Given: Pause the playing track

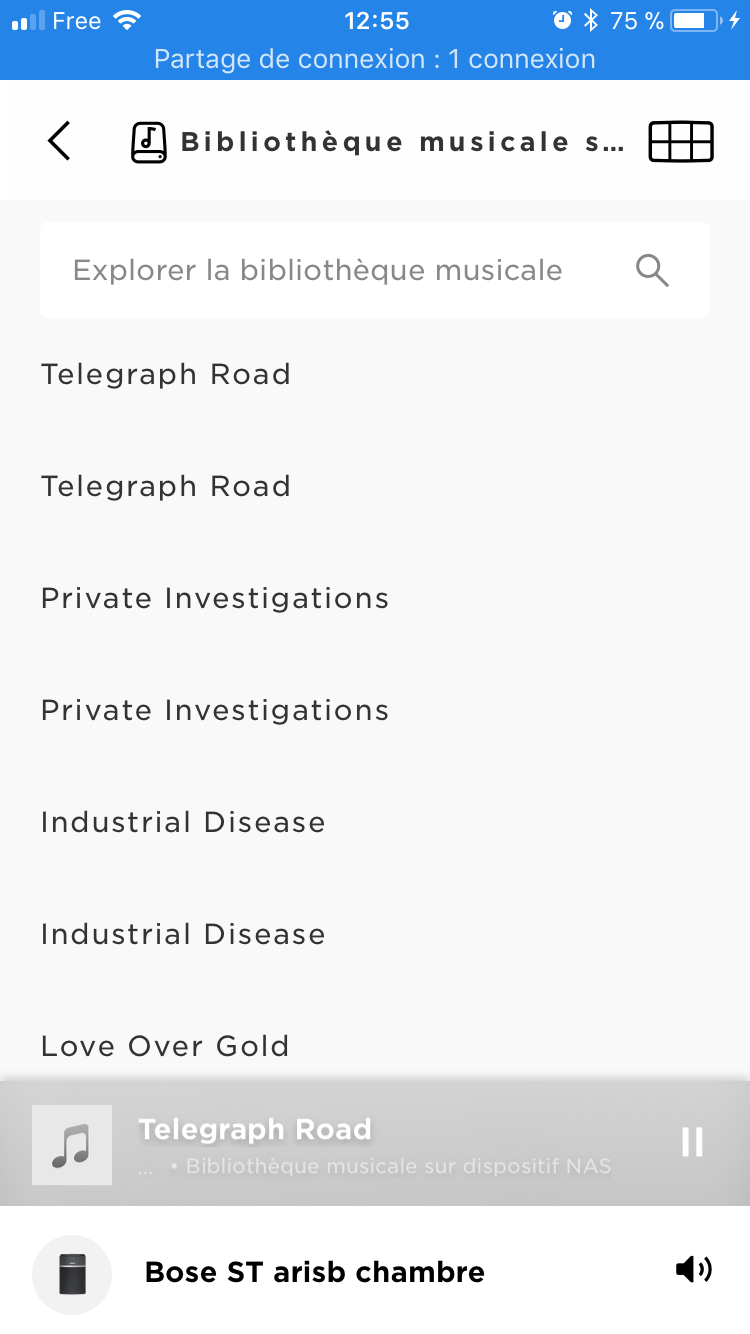Looking at the screenshot, I should click(x=692, y=1142).
